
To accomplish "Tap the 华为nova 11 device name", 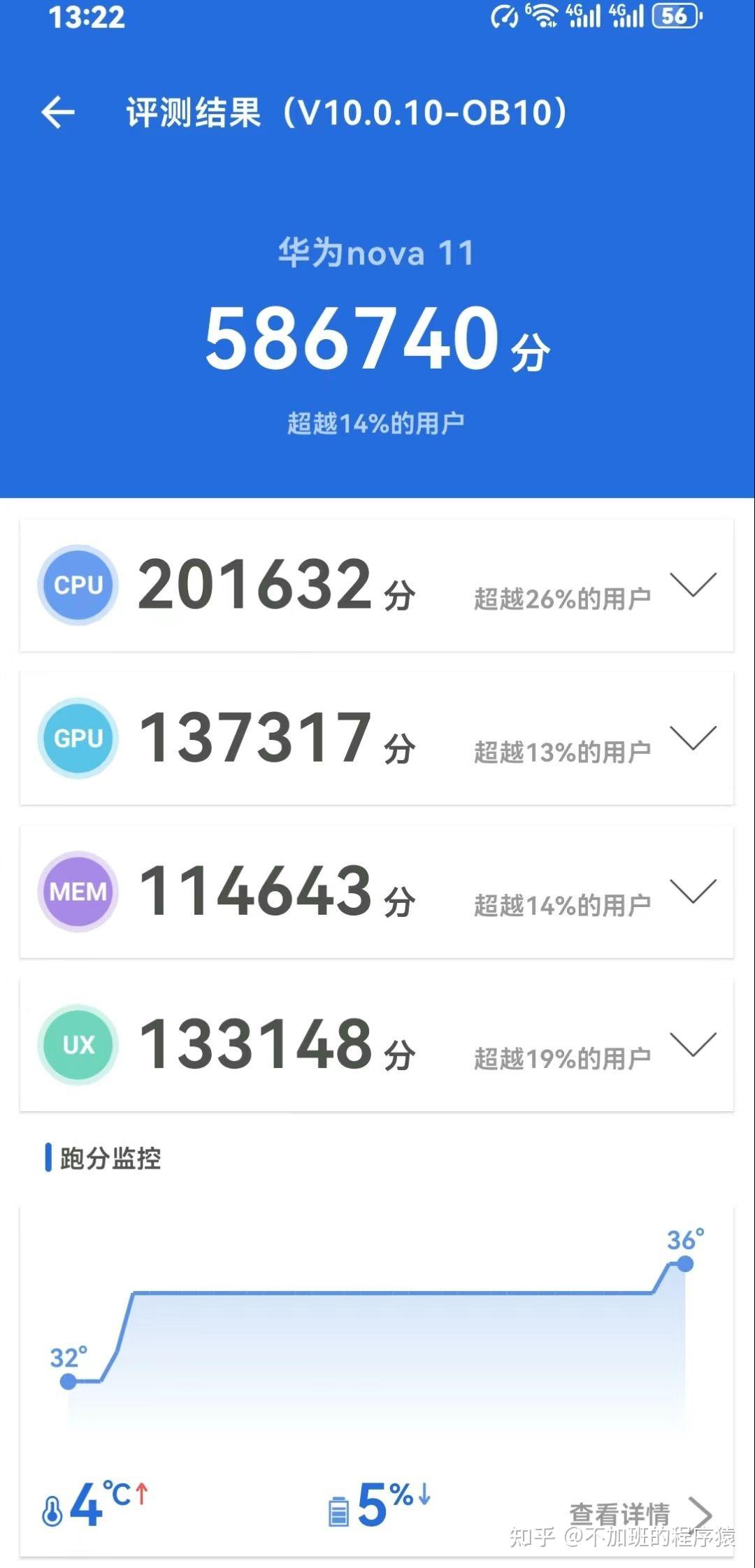I will point(377,255).
